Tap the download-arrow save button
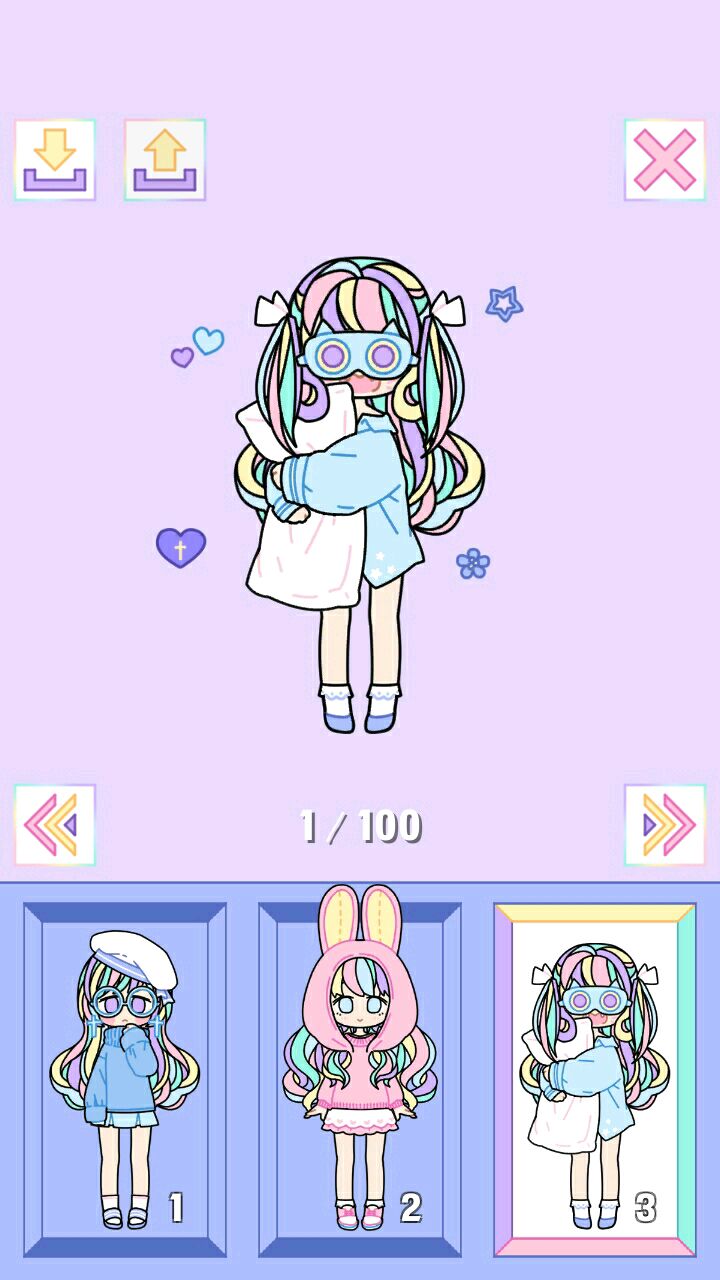 tap(55, 160)
